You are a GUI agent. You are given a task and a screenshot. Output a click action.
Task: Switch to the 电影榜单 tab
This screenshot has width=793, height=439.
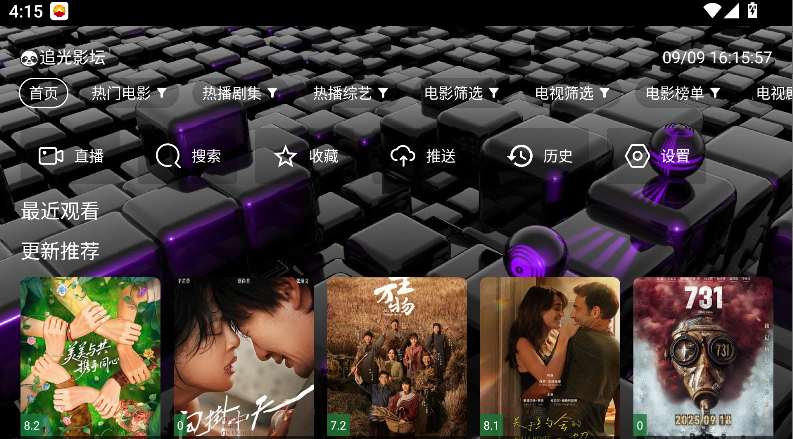(x=683, y=93)
